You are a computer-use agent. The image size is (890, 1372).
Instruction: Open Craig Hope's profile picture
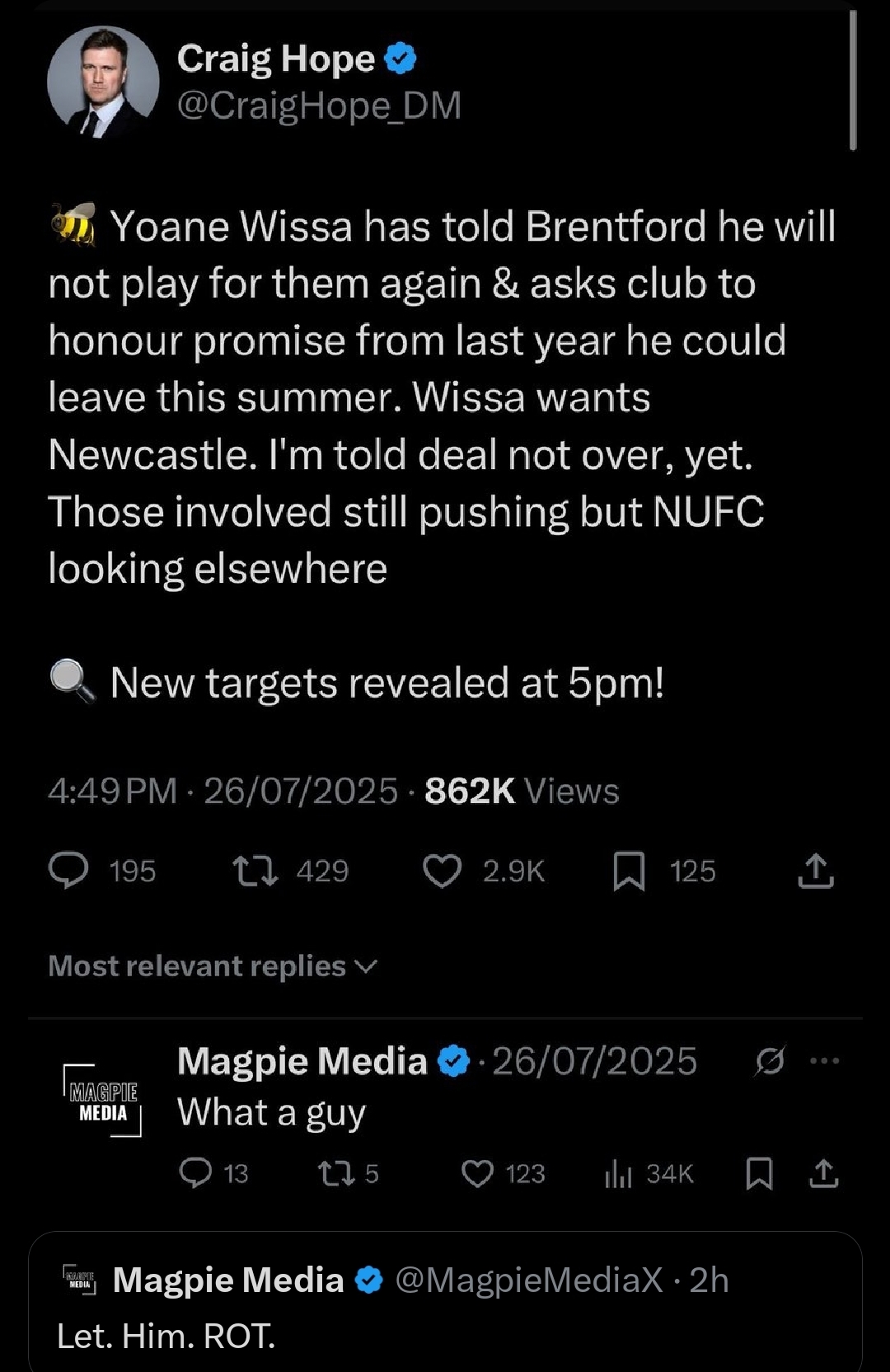[103, 82]
